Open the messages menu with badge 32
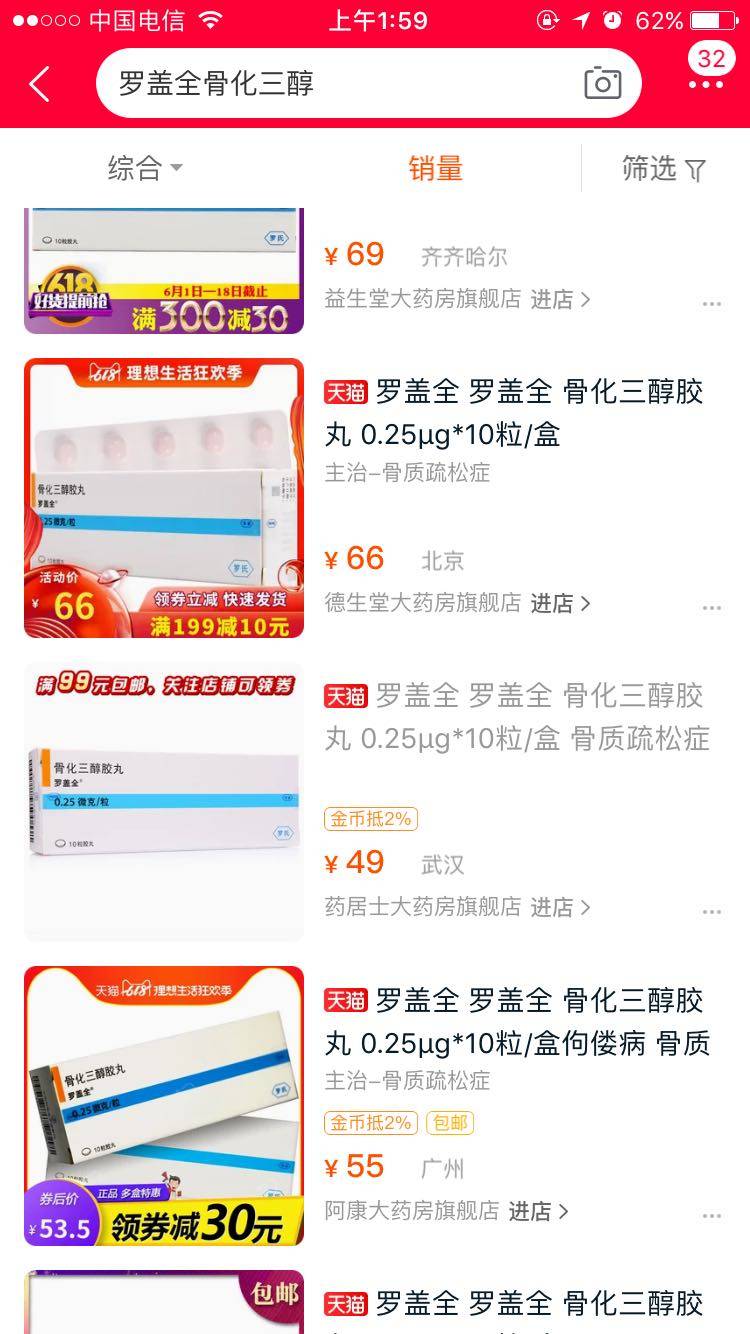Viewport: 750px width, 1334px height. click(x=707, y=72)
